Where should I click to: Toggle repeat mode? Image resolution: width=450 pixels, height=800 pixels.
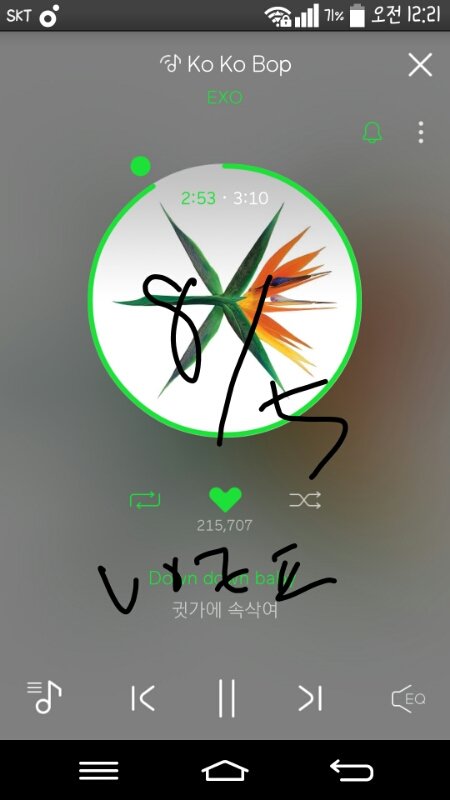coord(145,500)
